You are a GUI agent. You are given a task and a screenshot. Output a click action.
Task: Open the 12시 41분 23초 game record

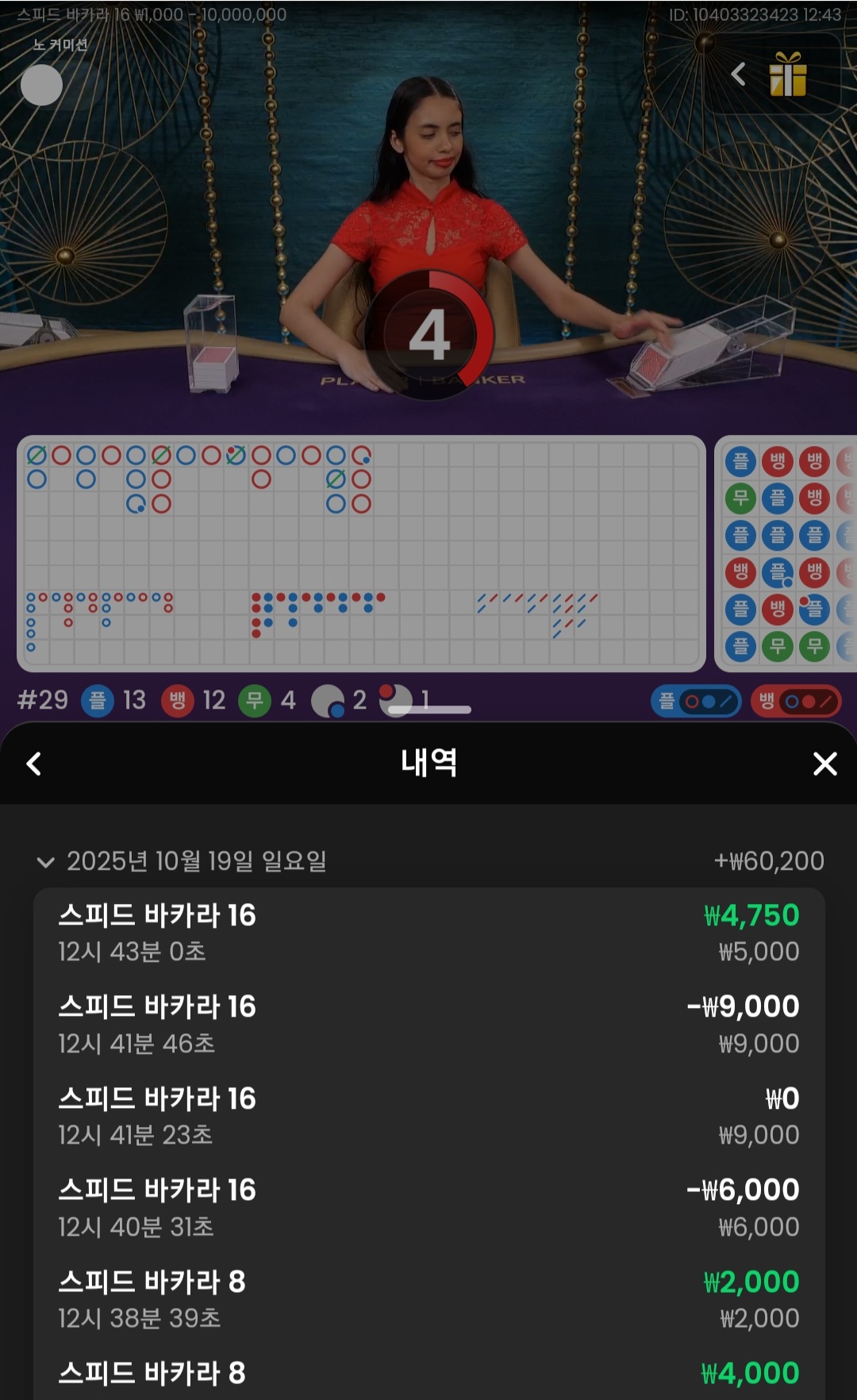428,1116
